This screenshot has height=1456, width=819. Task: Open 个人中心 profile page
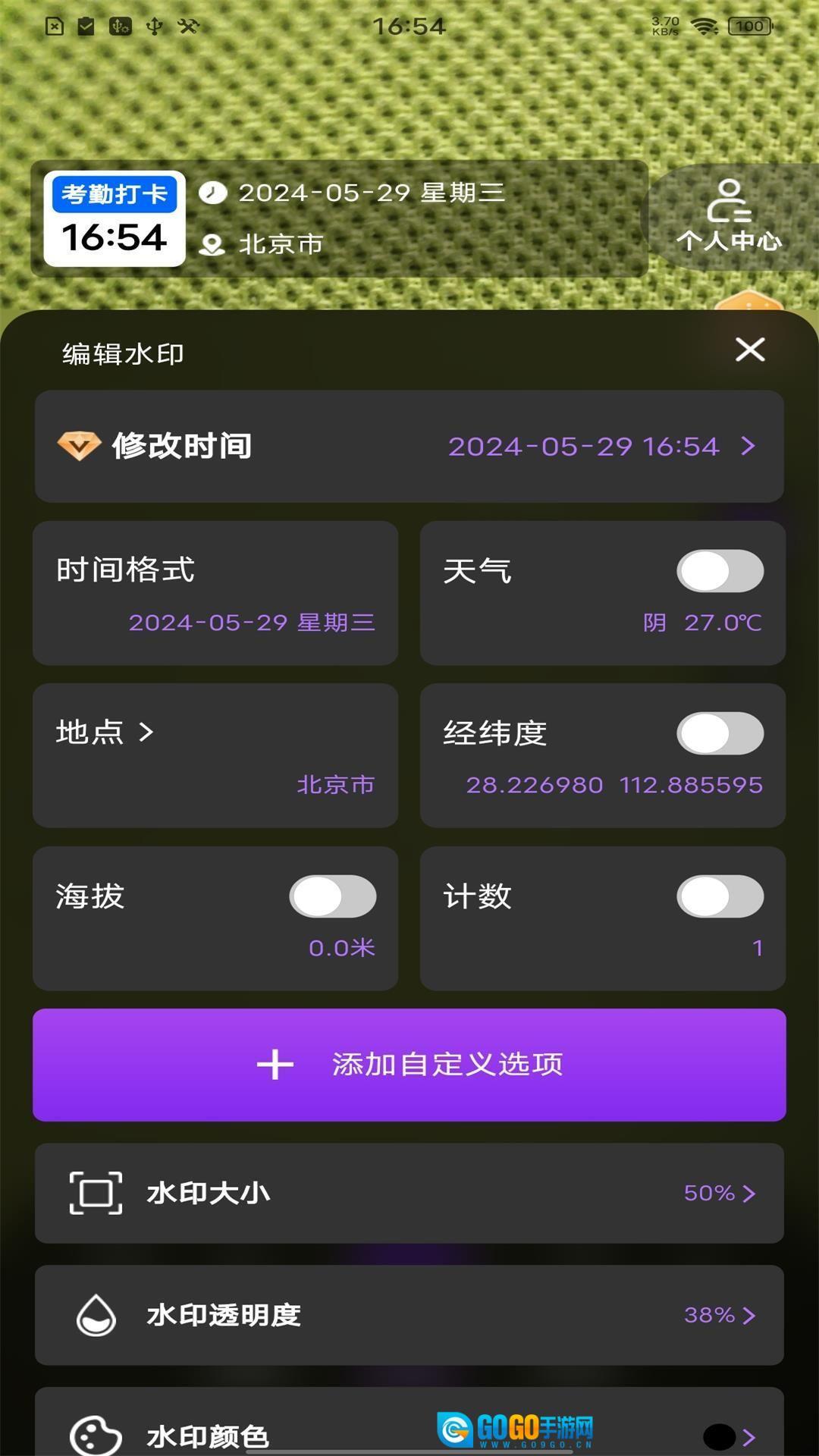click(x=729, y=218)
